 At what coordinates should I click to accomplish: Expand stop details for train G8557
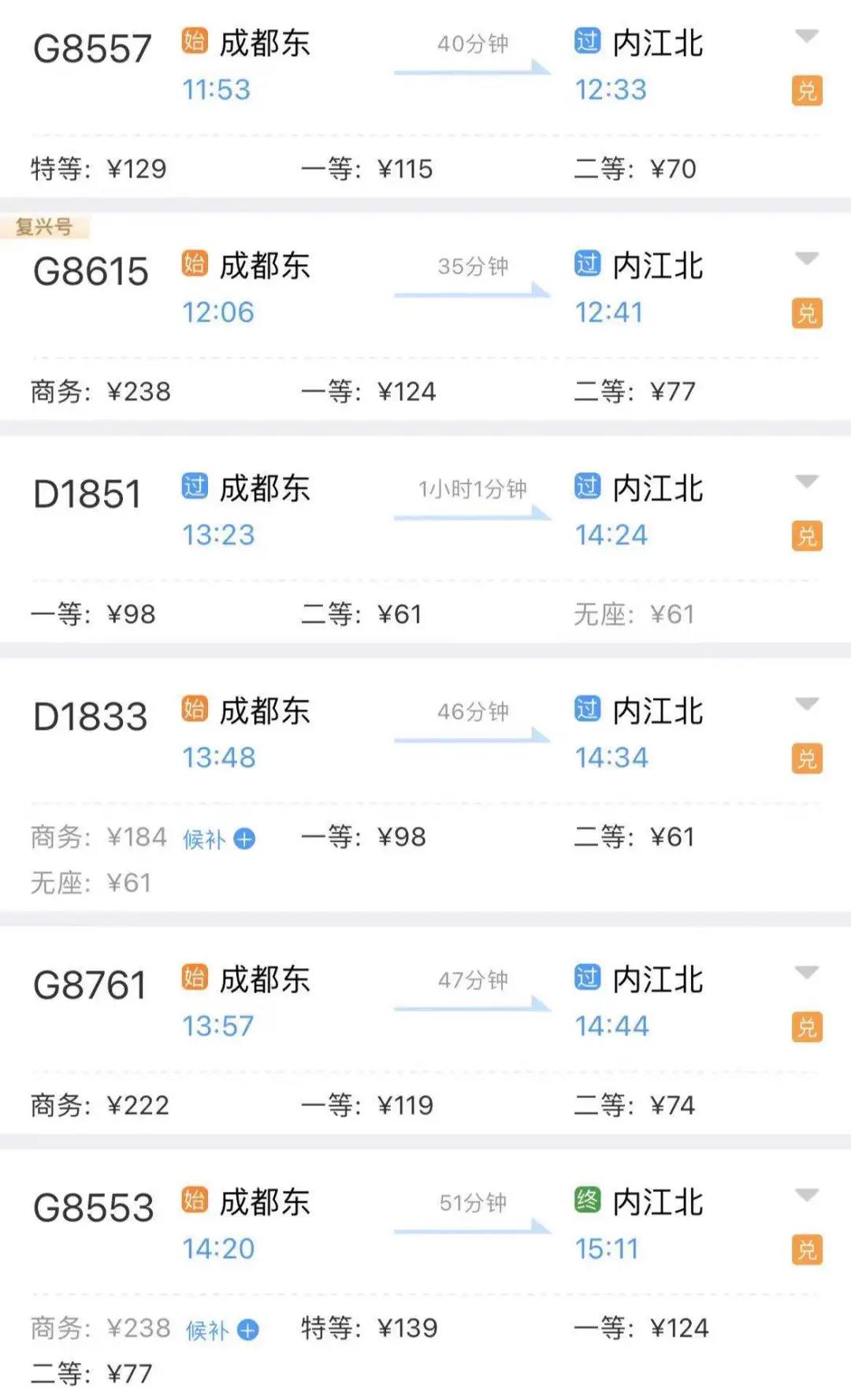point(806,36)
